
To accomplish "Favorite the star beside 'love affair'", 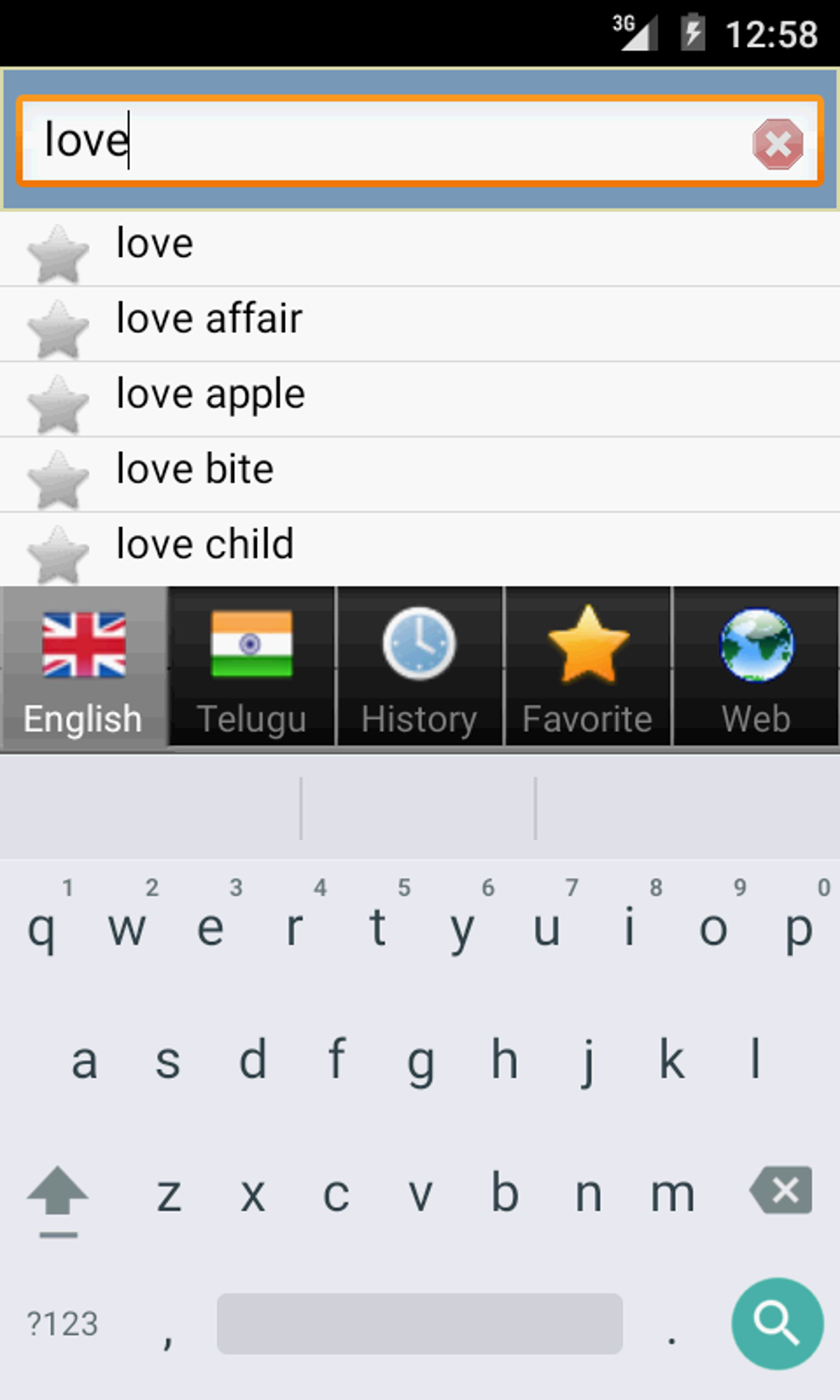I will coord(58,329).
